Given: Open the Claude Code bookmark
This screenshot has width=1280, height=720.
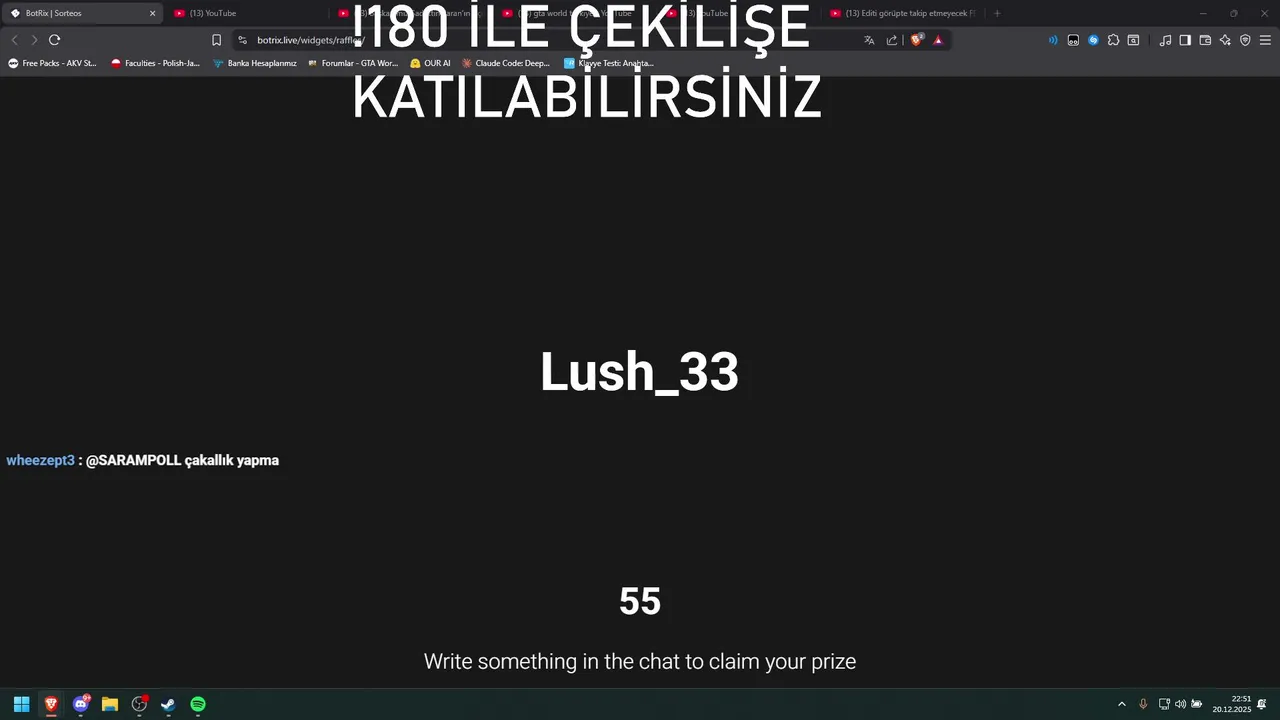Looking at the screenshot, I should (505, 63).
